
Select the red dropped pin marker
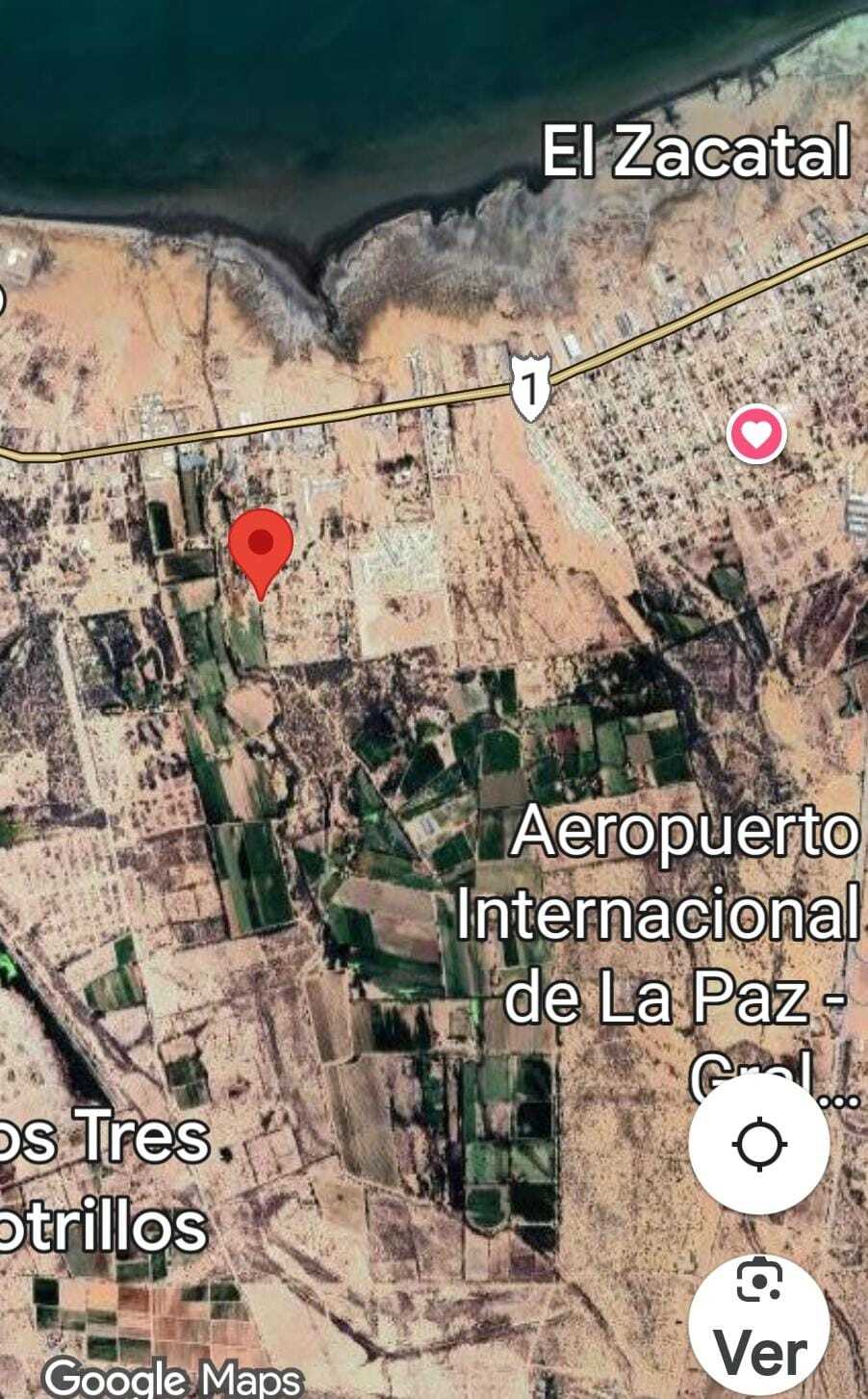click(x=261, y=545)
